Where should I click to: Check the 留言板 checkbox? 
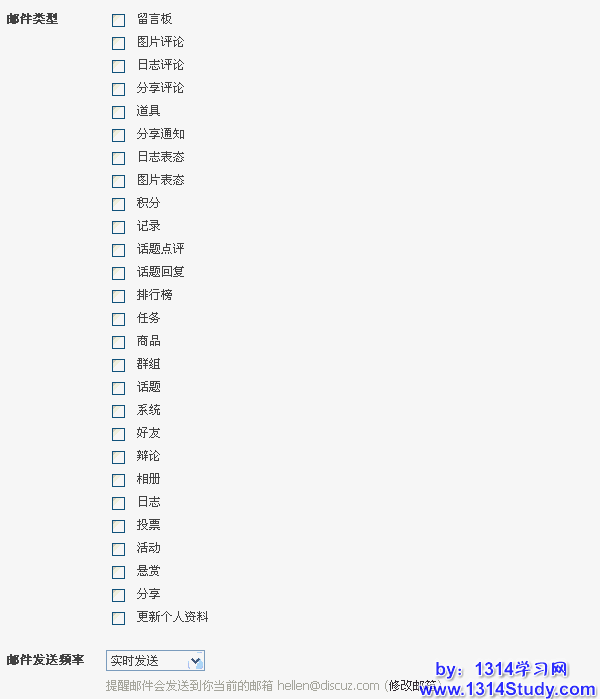(118, 20)
